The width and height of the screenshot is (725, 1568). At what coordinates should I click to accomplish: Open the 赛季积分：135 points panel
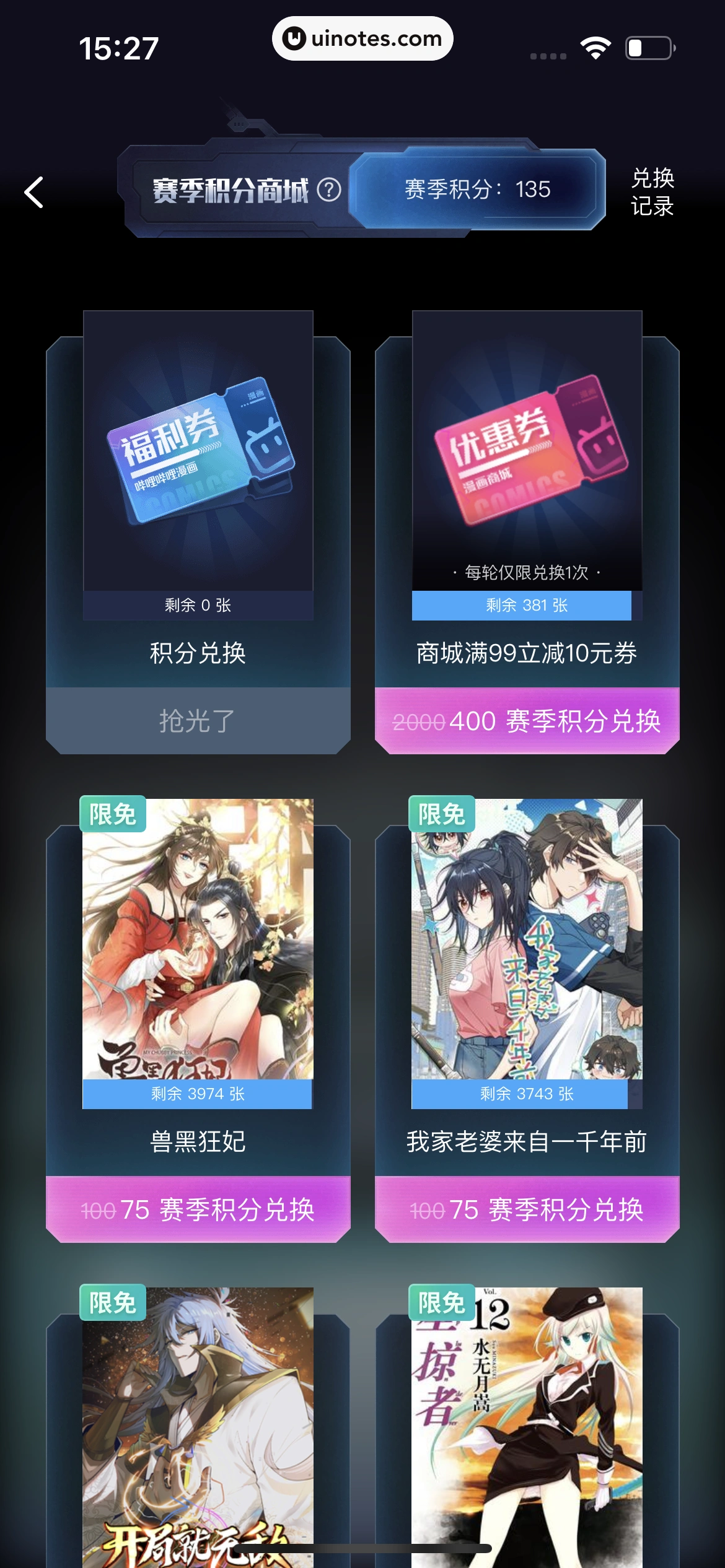pyautogui.click(x=477, y=191)
